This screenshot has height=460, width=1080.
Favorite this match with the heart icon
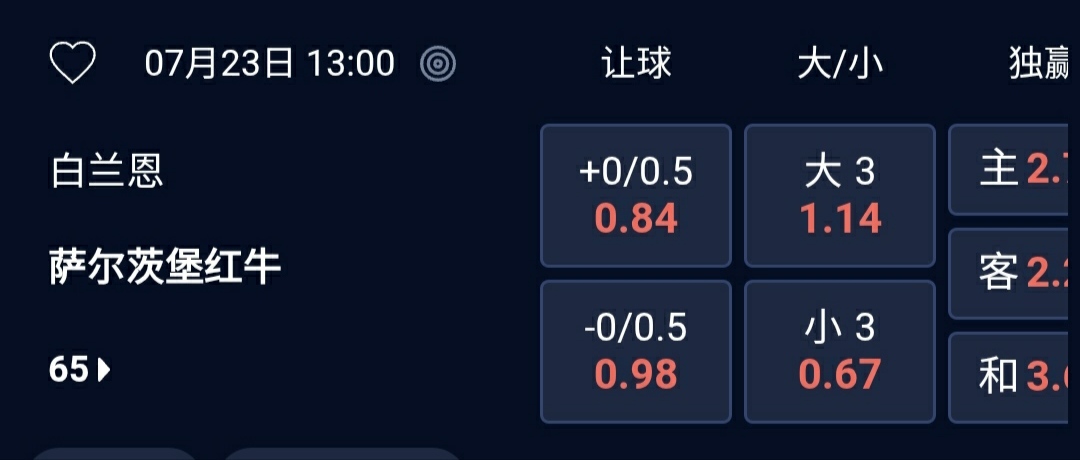(x=73, y=64)
